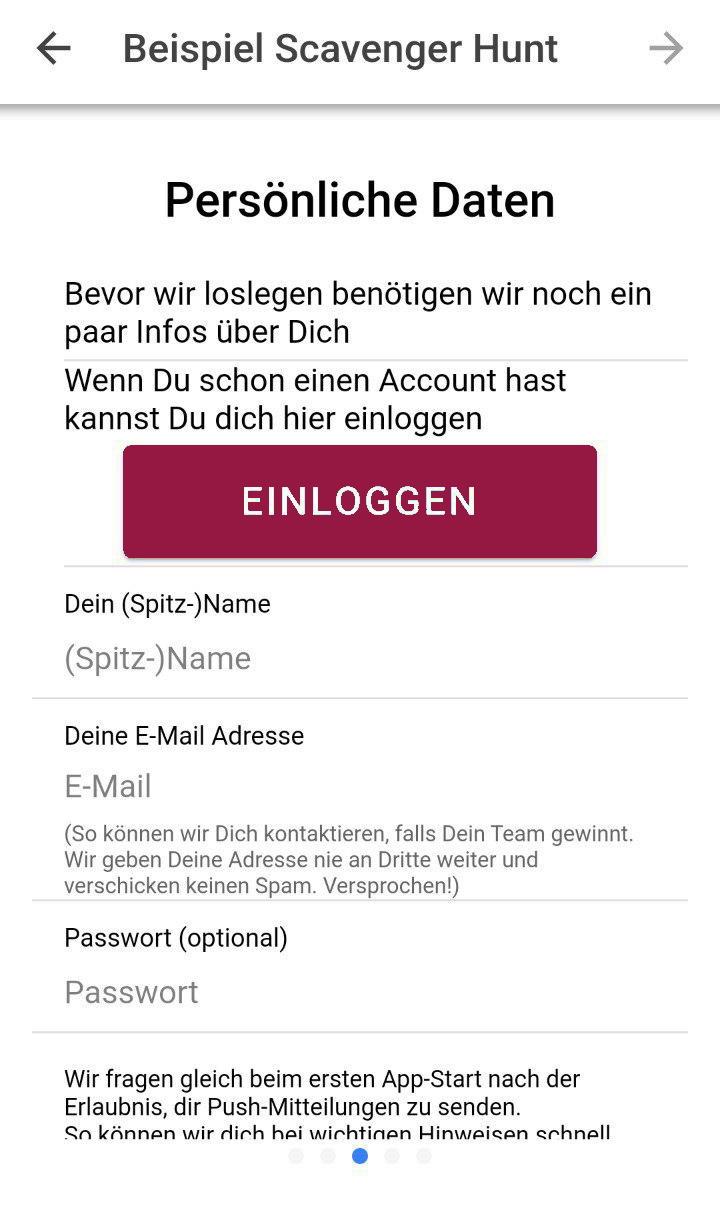720x1224 pixels.
Task: Click the Passwort input field
Action: tap(360, 992)
